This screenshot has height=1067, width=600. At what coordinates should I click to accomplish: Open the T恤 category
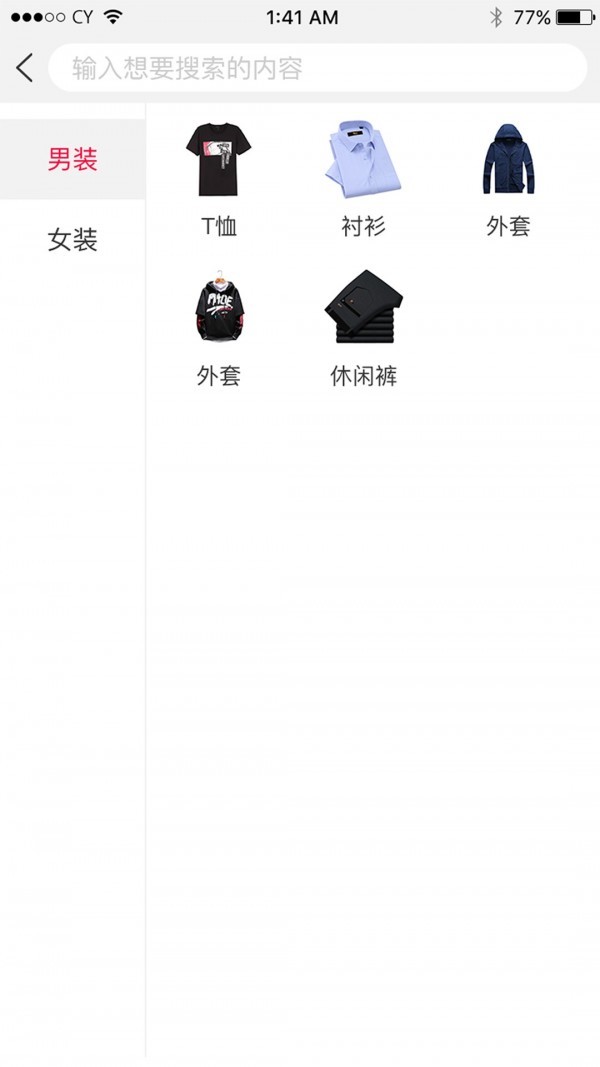tap(219, 179)
